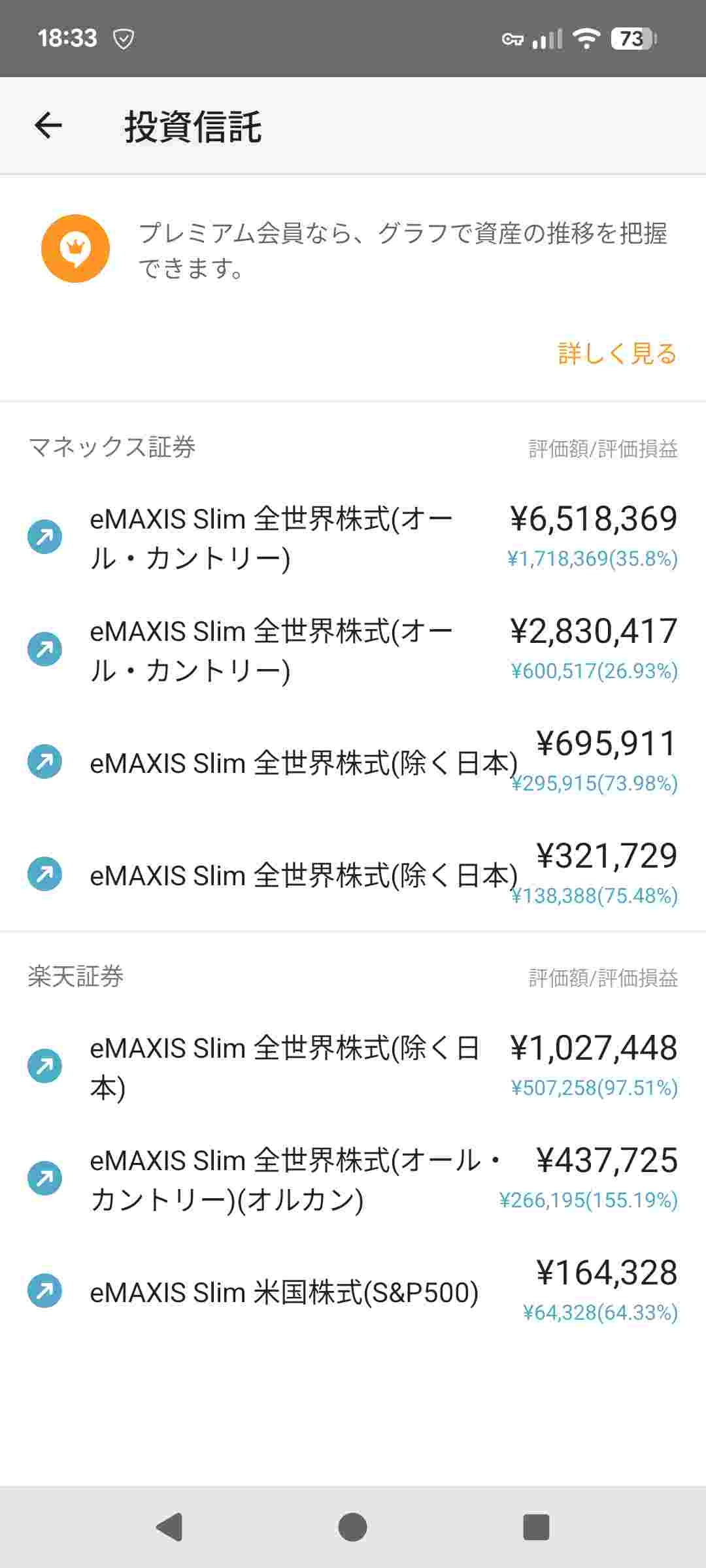Open the 楽天証券 fund valued ¥1,027,448

pos(353,1067)
